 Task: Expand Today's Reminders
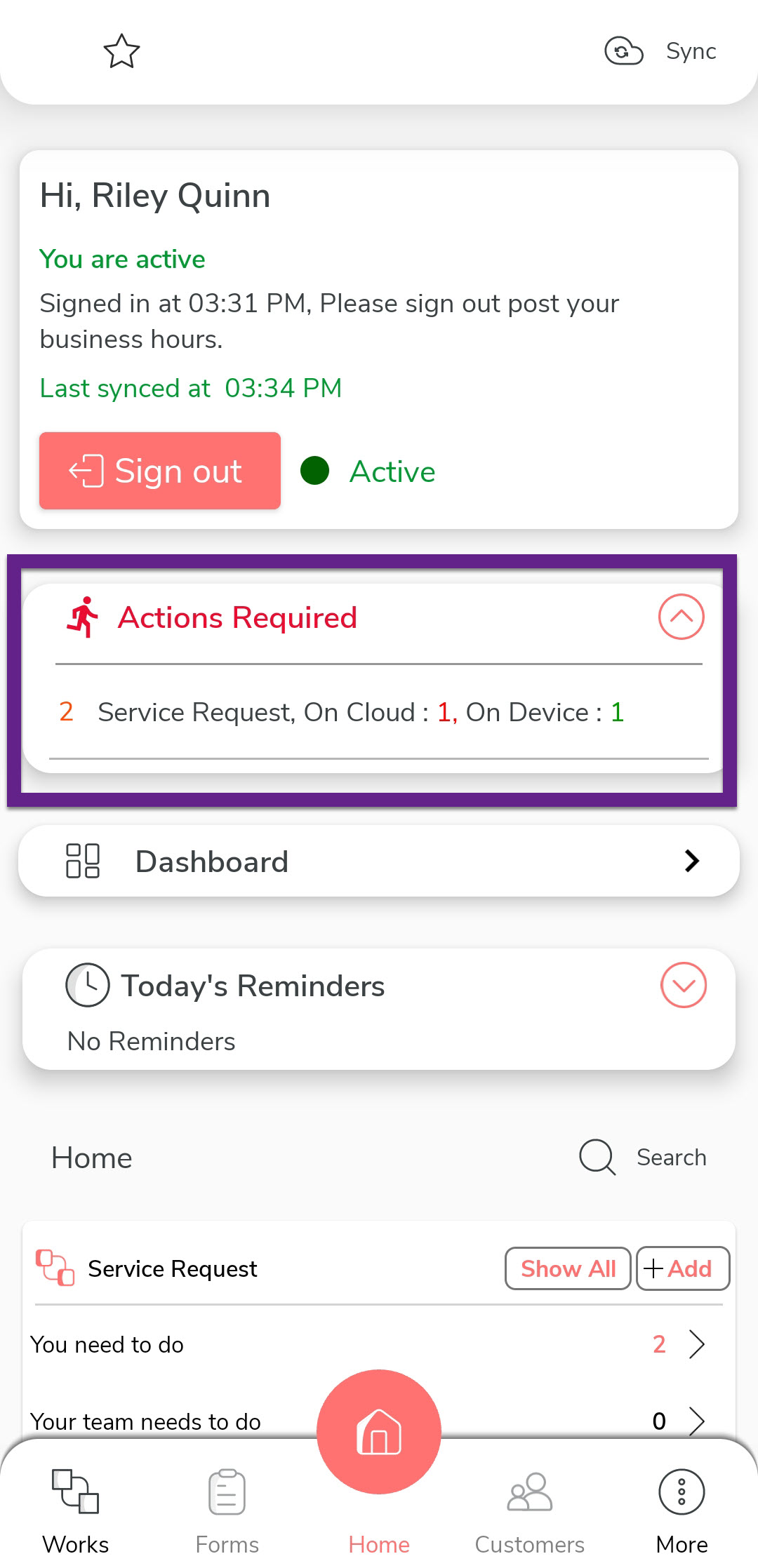[683, 985]
